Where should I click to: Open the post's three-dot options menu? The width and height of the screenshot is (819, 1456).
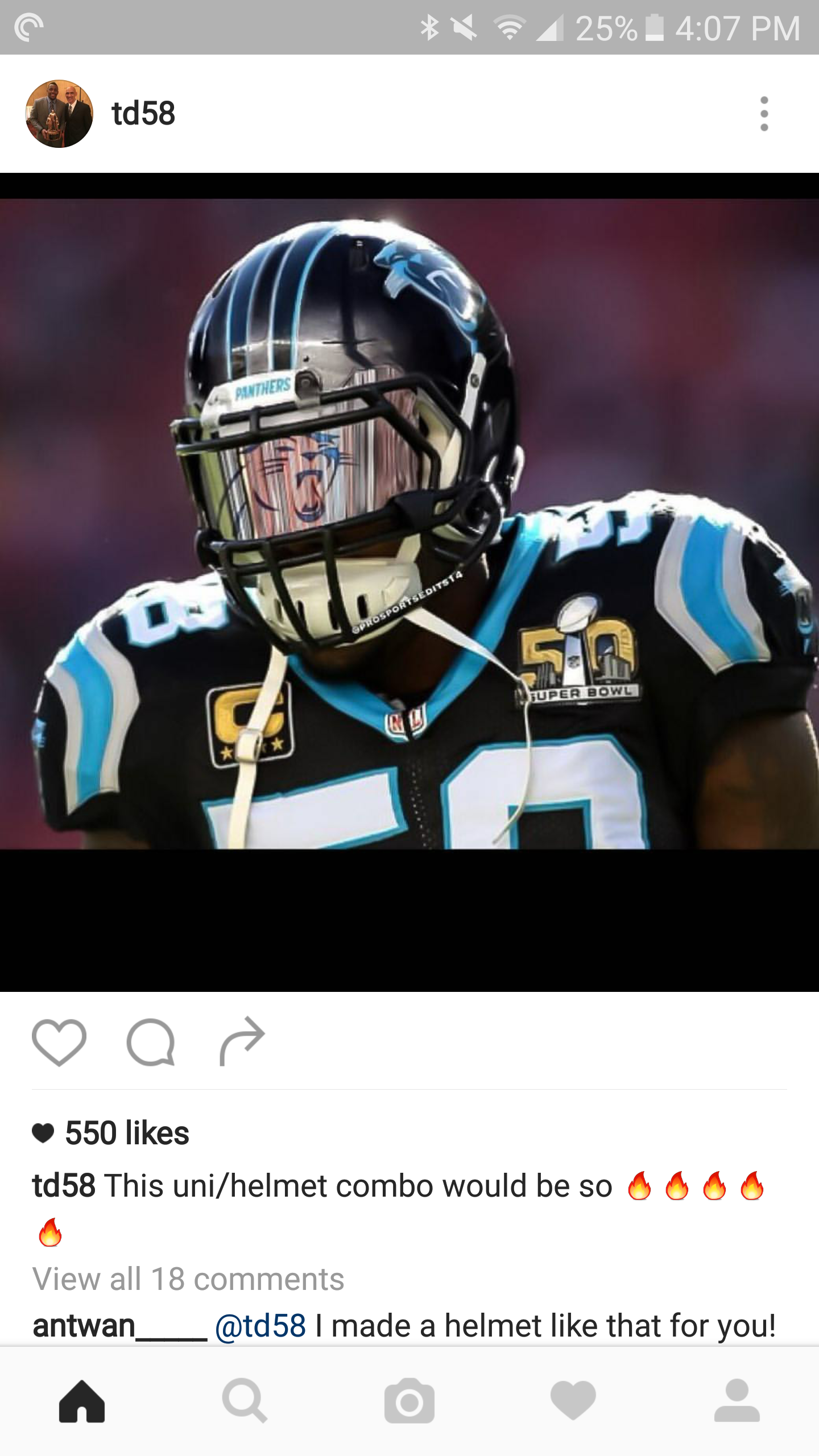coord(764,114)
